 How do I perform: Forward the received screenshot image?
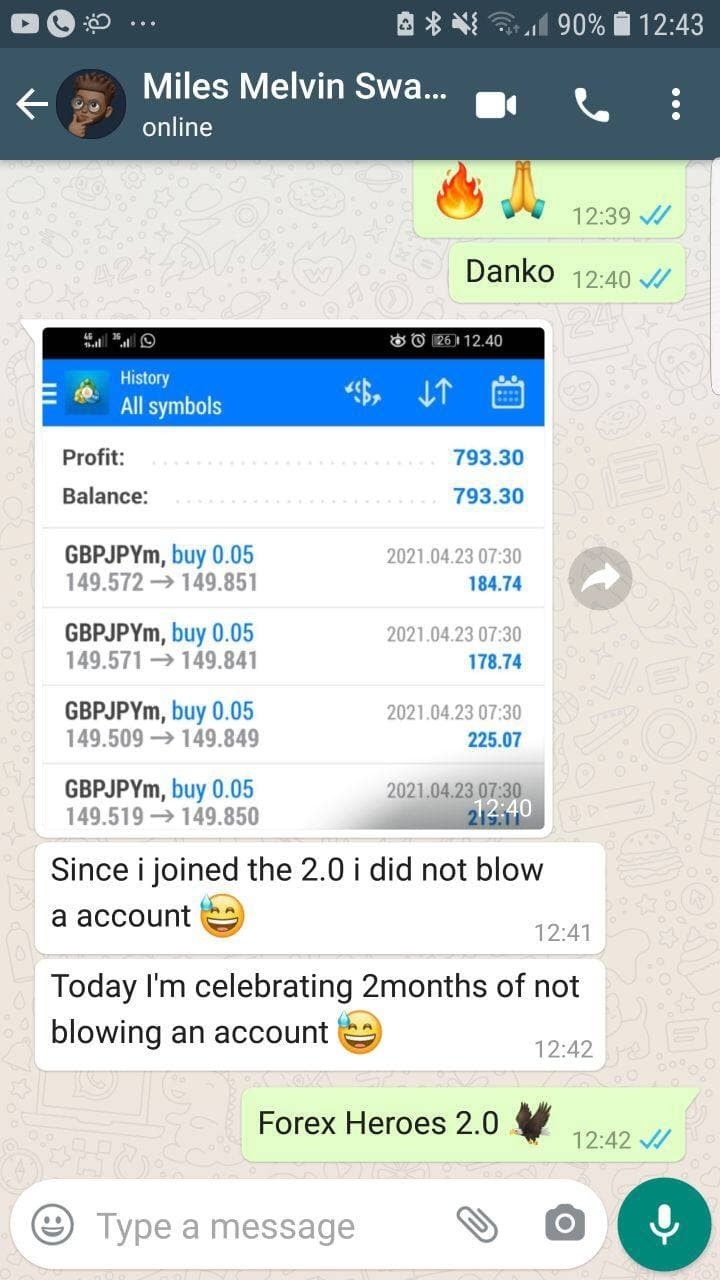tap(600, 578)
